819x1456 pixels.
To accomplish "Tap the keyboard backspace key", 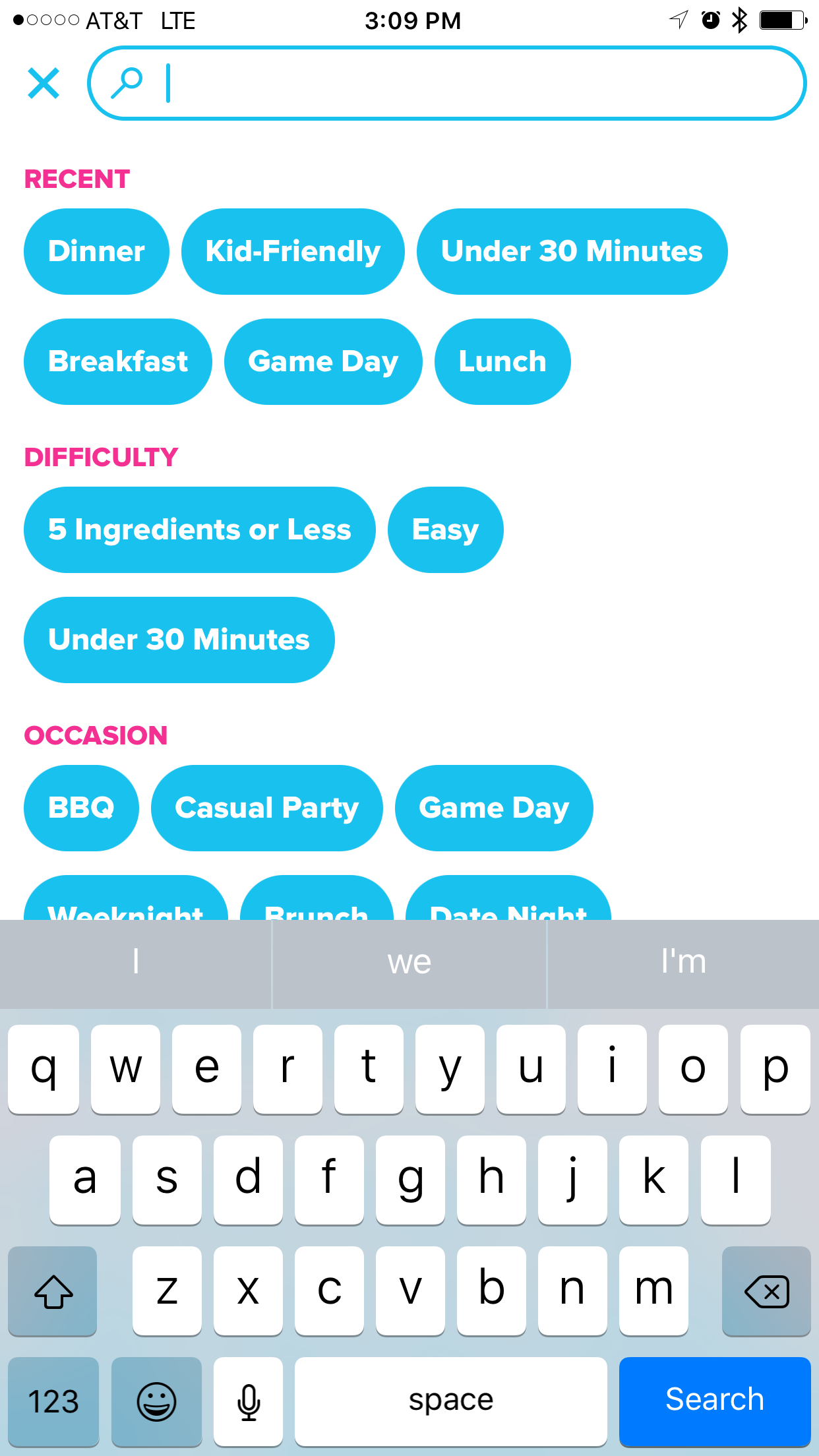I will 766,1290.
